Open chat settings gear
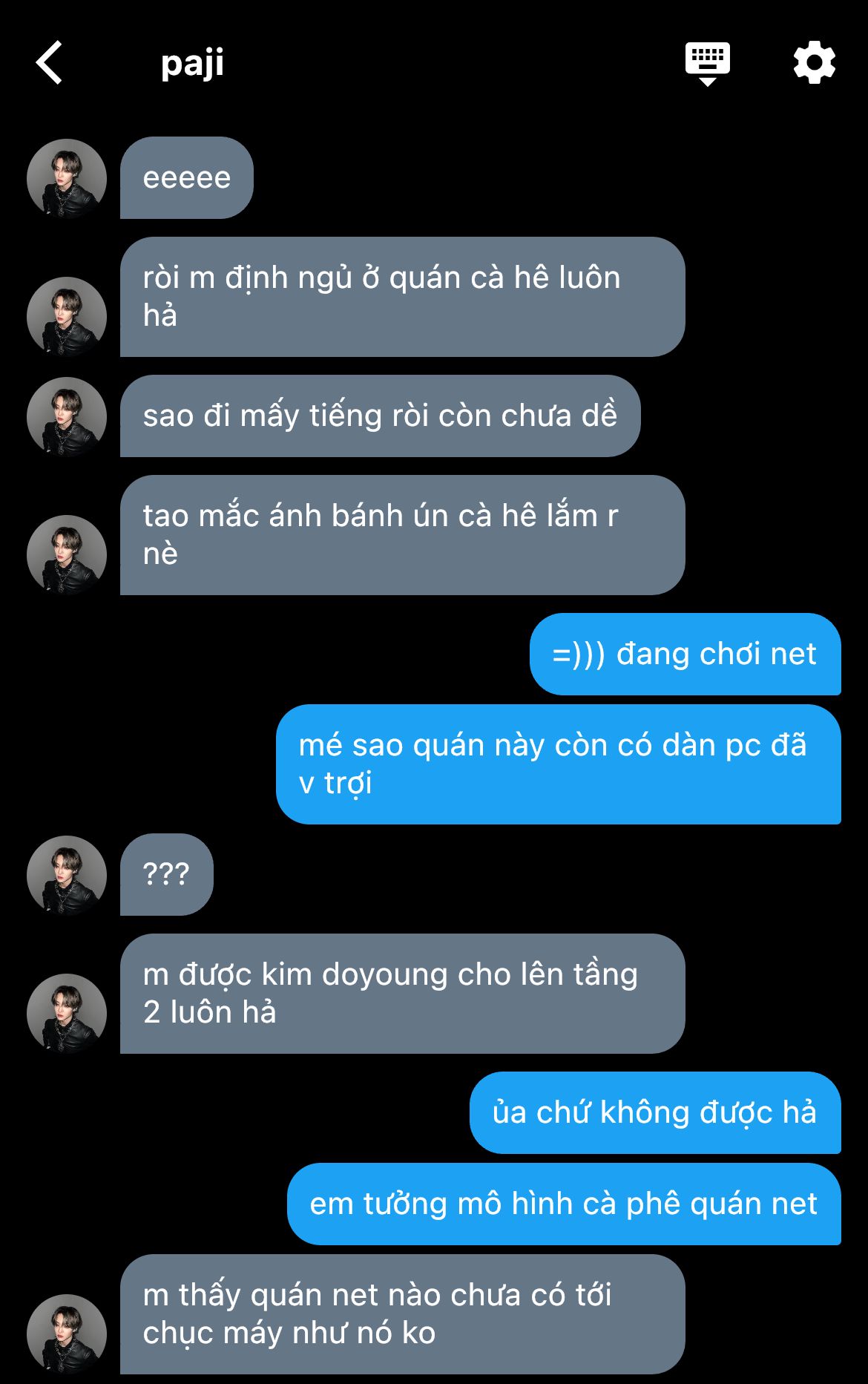Screen dimensions: 868x1384 [x=814, y=62]
